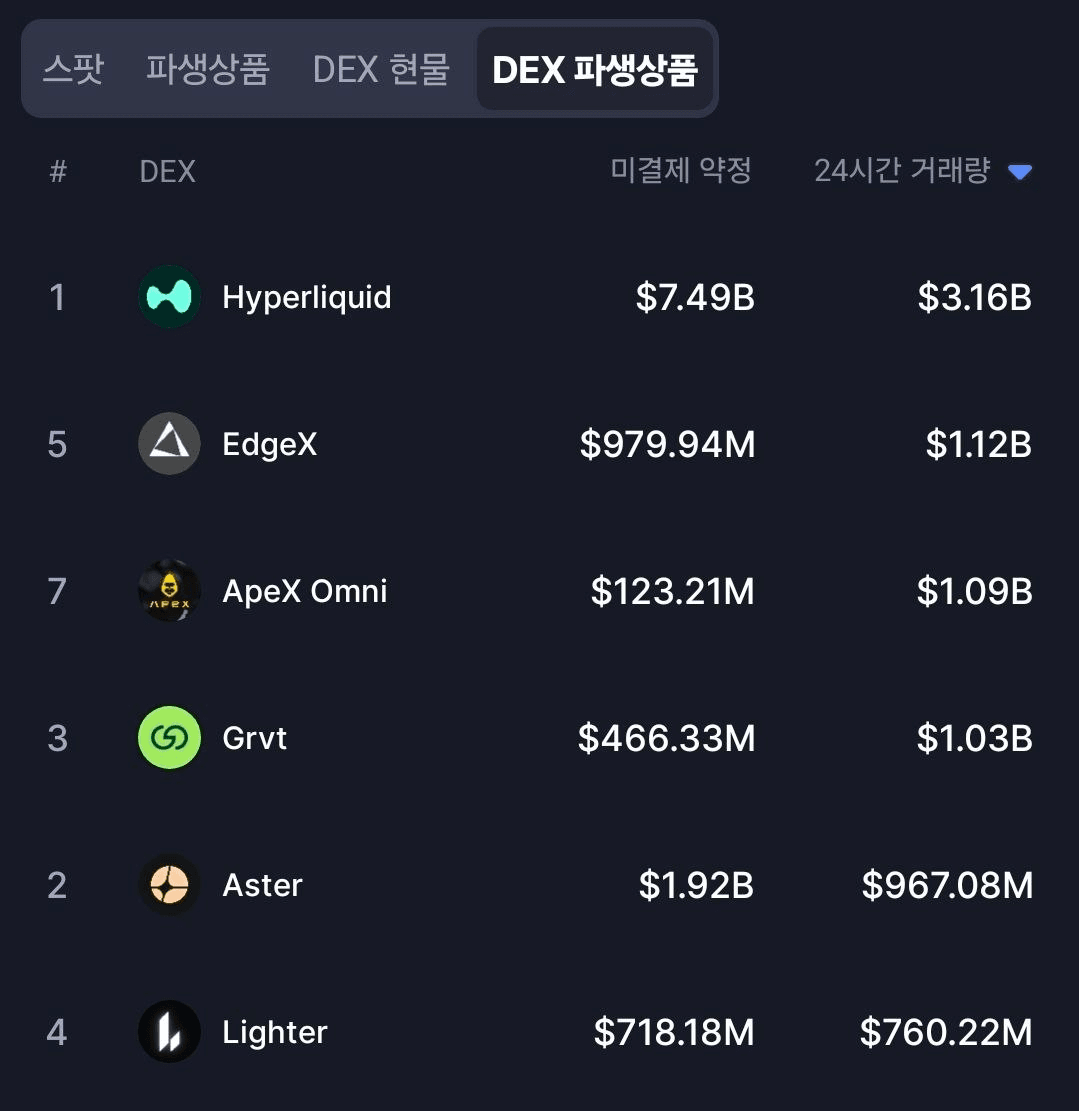Open the Grvt exchange row
This screenshot has width=1079, height=1111.
click(254, 738)
